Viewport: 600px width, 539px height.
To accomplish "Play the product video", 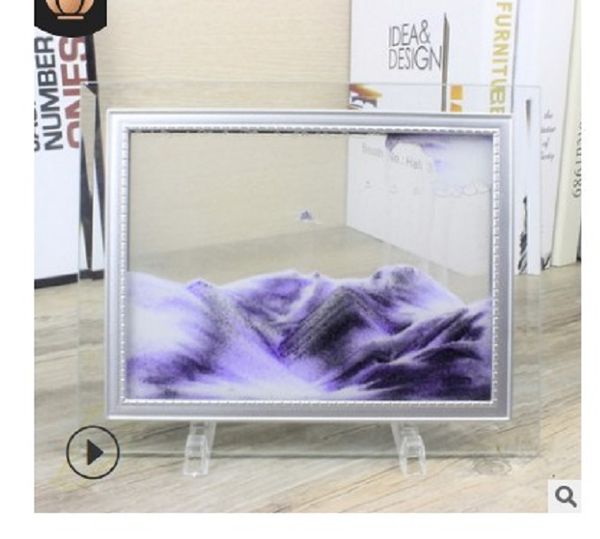I will tap(93, 452).
